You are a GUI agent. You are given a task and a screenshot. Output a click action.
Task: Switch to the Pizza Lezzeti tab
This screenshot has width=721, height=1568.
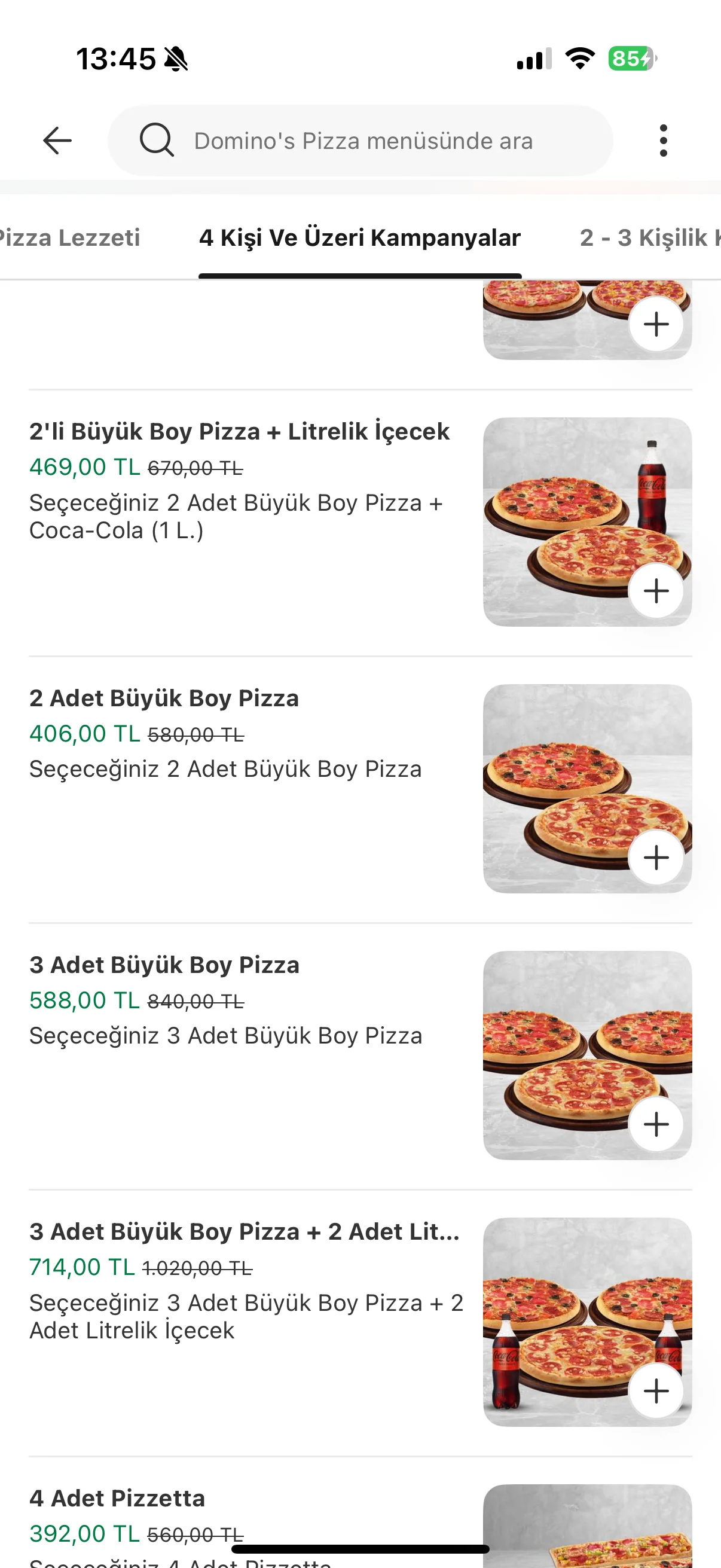click(68, 238)
